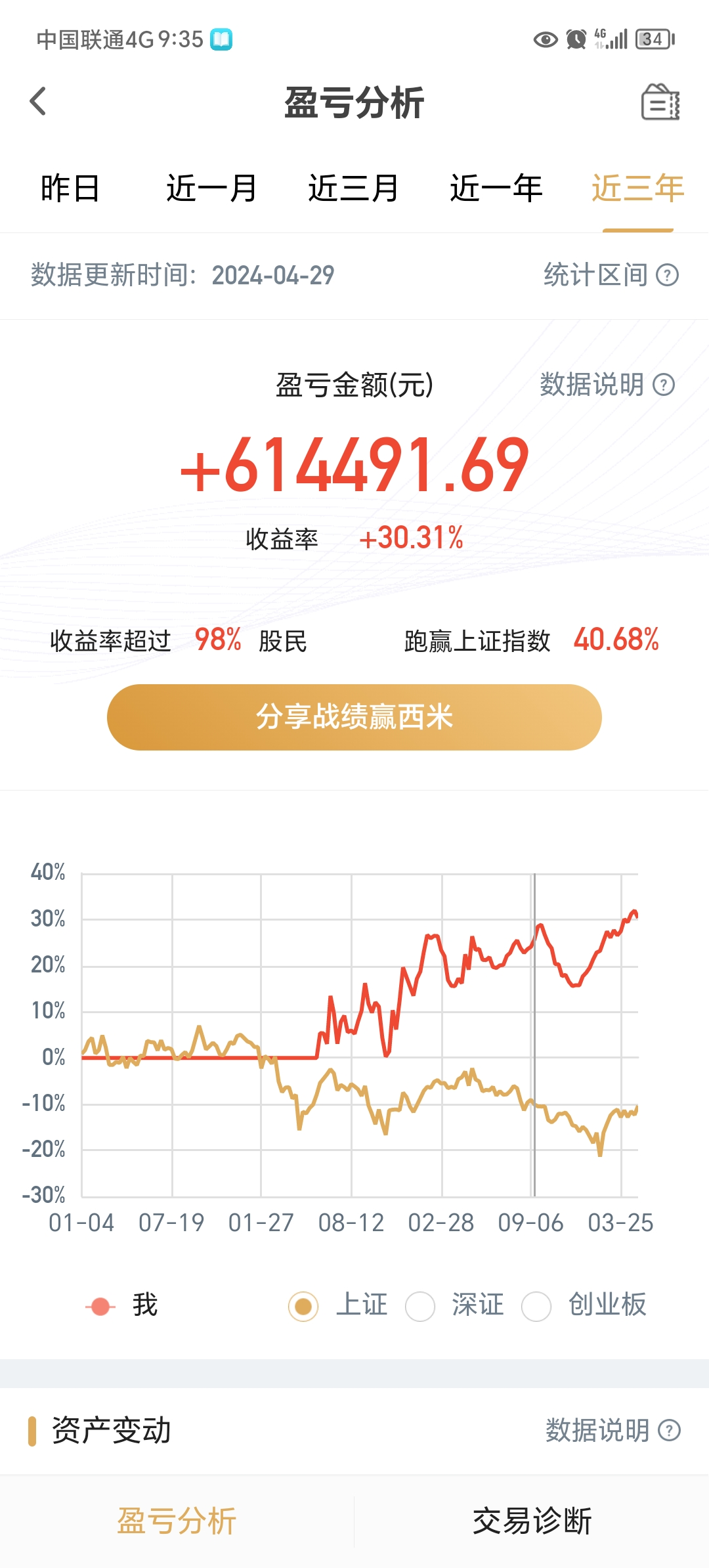Open 数据说明 next to 资产变动
Viewport: 709px width, 1568px height.
(x=613, y=1430)
